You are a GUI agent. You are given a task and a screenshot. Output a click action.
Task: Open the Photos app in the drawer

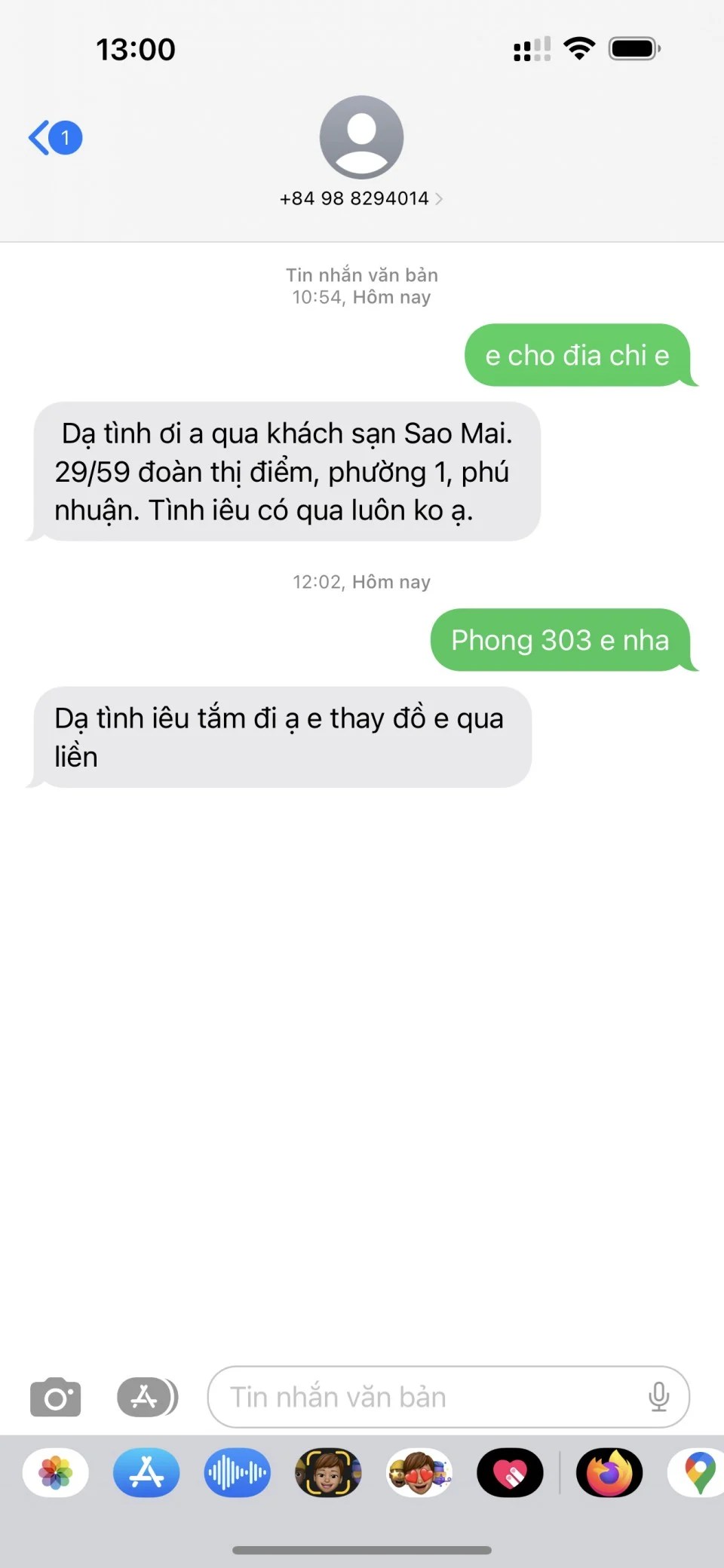click(x=56, y=1472)
